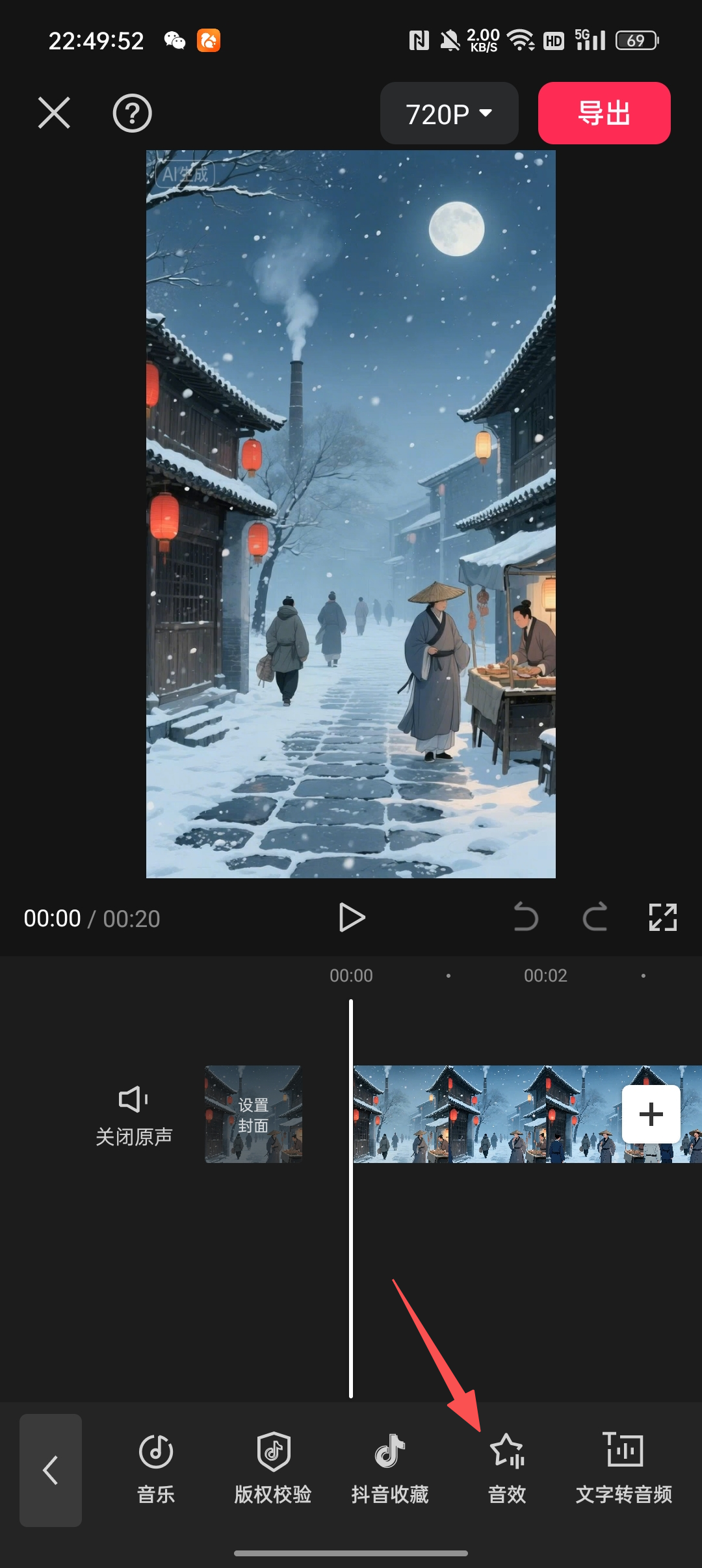
Task: Open 设置封面 cover settings
Action: pos(253,1114)
